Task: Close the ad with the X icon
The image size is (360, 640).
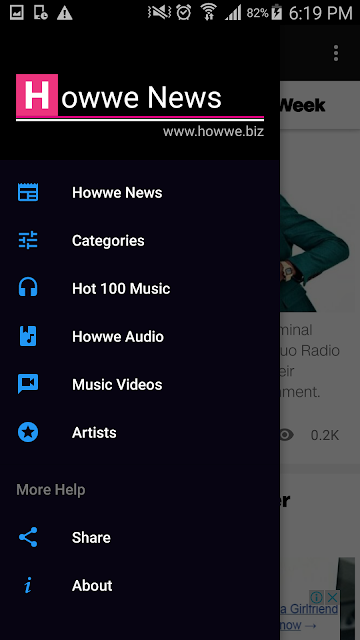Action: click(x=333, y=598)
